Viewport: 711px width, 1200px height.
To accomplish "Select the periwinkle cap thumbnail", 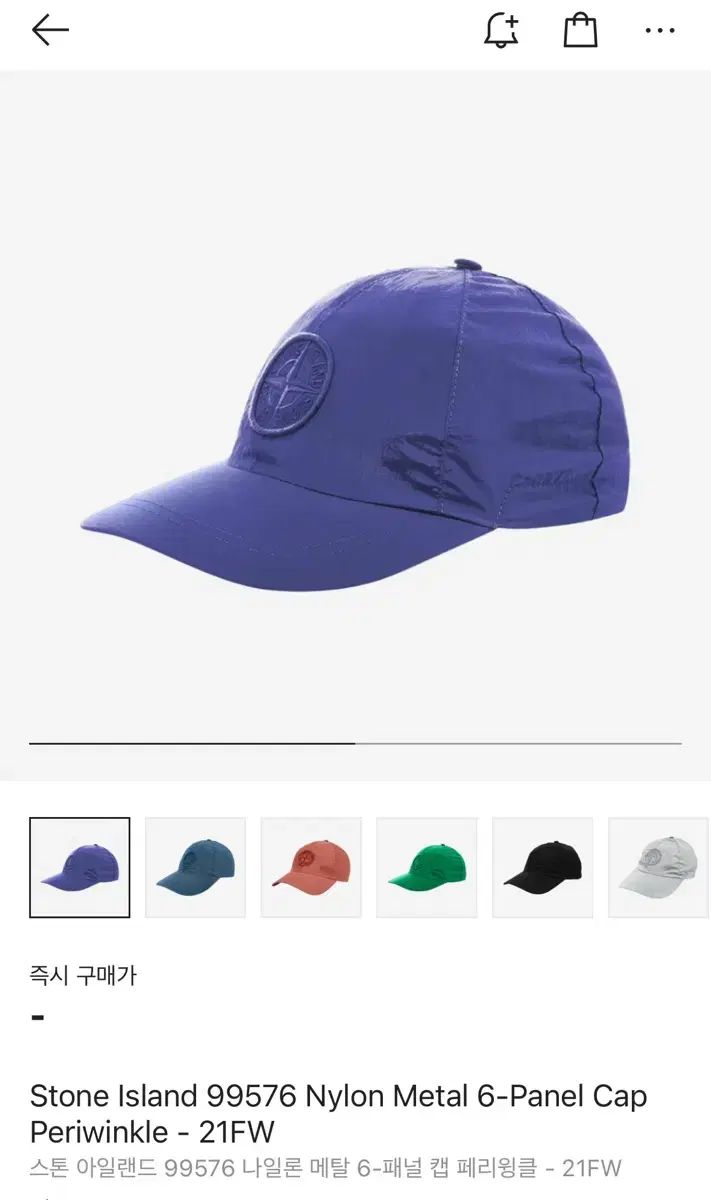I will point(80,867).
